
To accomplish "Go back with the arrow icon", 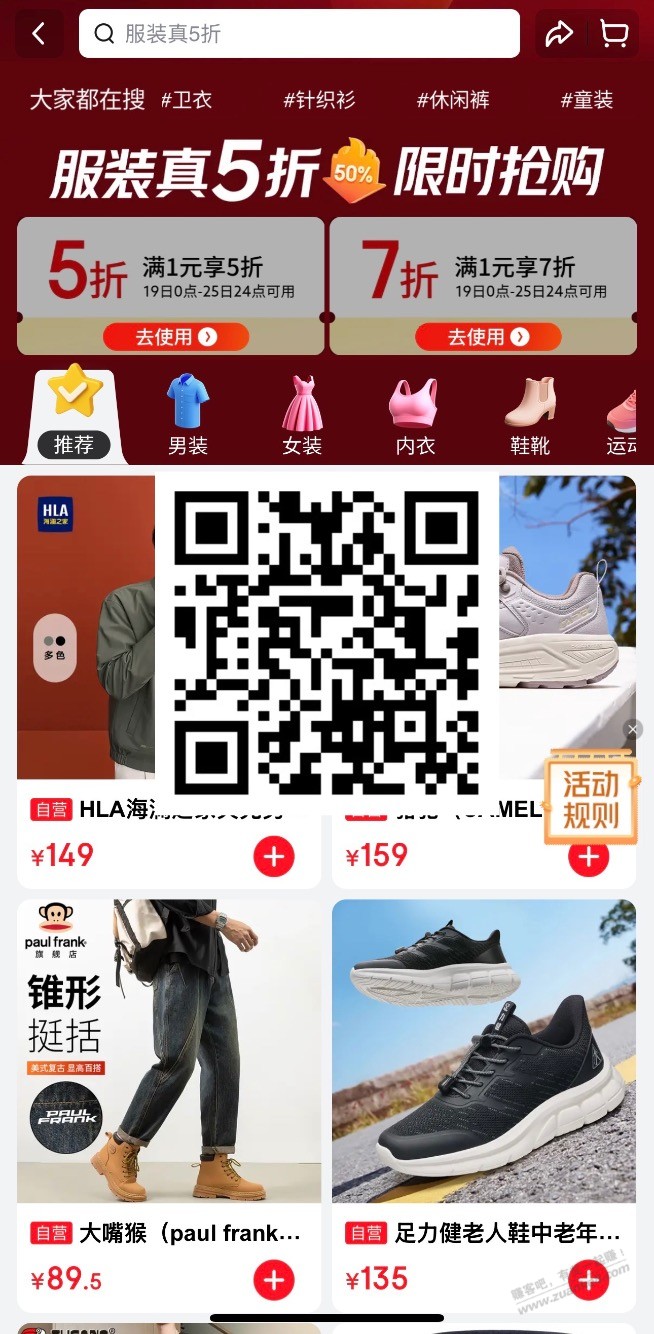I will (x=39, y=34).
